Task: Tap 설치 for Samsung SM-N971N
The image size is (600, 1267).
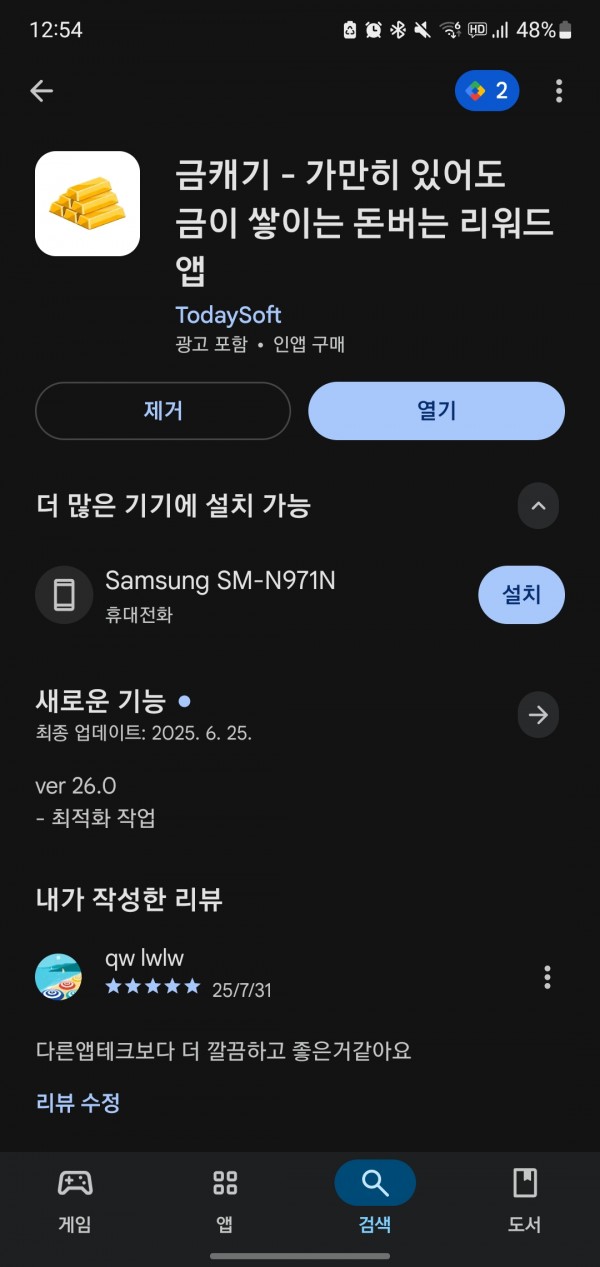Action: (x=521, y=594)
